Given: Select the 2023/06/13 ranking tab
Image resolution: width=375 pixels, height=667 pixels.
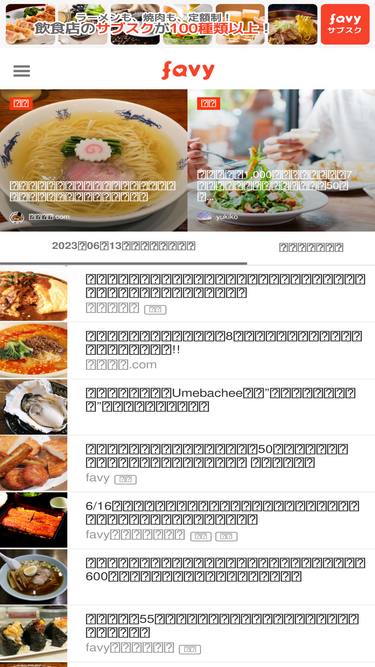Looking at the screenshot, I should (x=123, y=246).
